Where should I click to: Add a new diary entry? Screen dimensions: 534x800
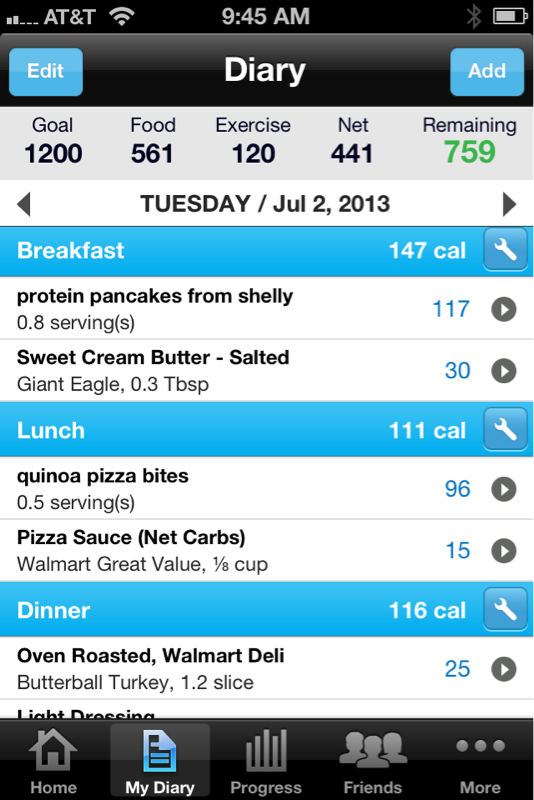(x=487, y=71)
